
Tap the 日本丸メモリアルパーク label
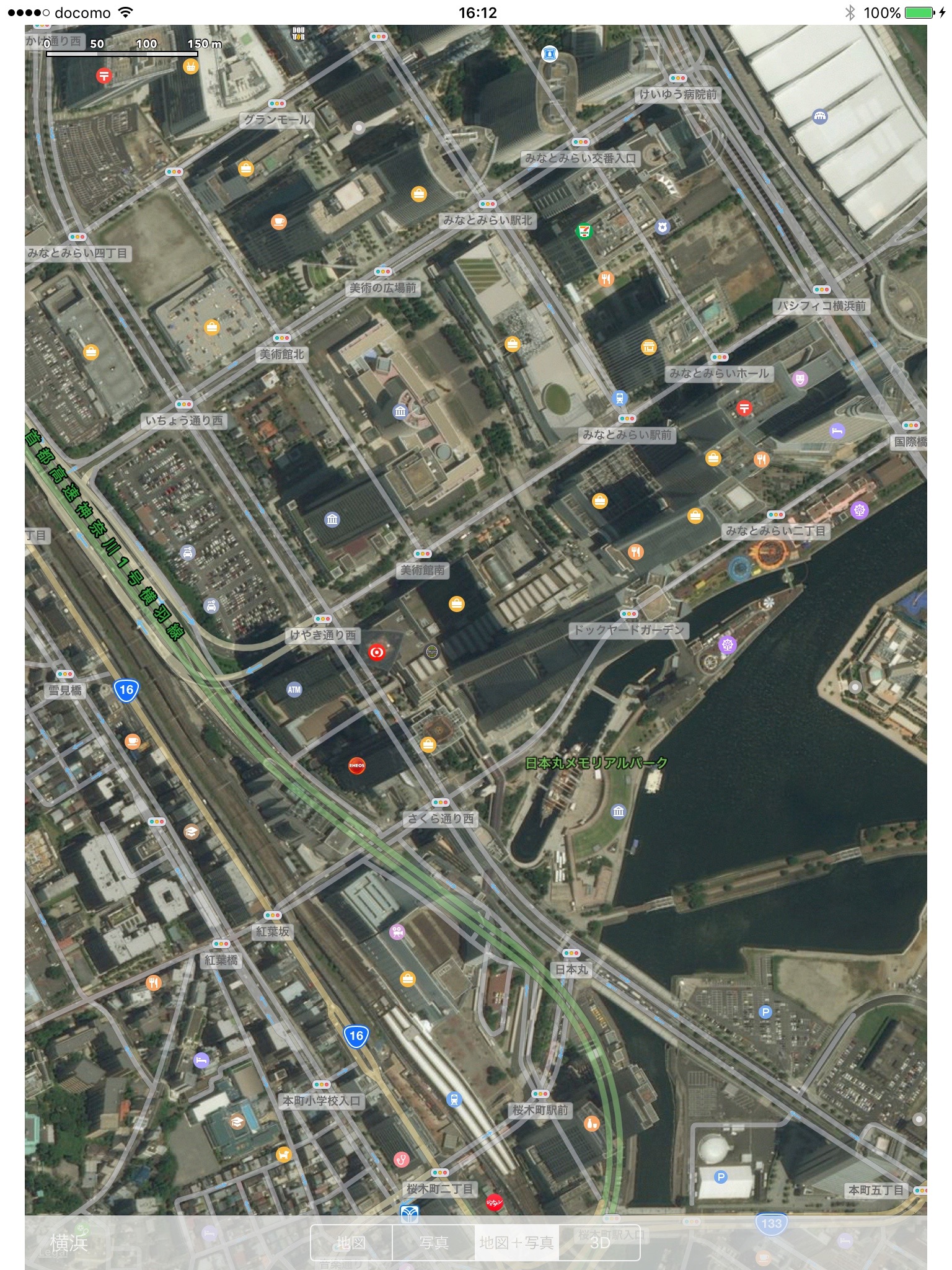[596, 763]
